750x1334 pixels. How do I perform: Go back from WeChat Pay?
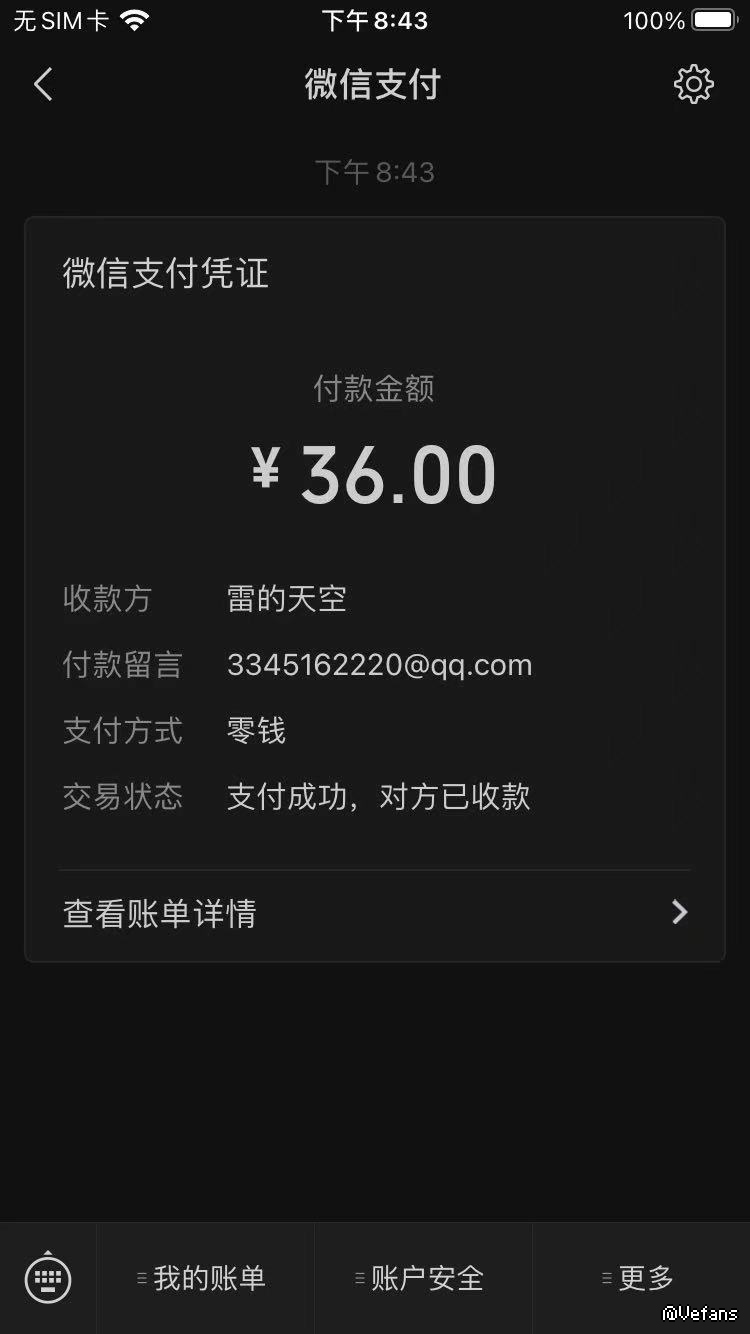43,85
